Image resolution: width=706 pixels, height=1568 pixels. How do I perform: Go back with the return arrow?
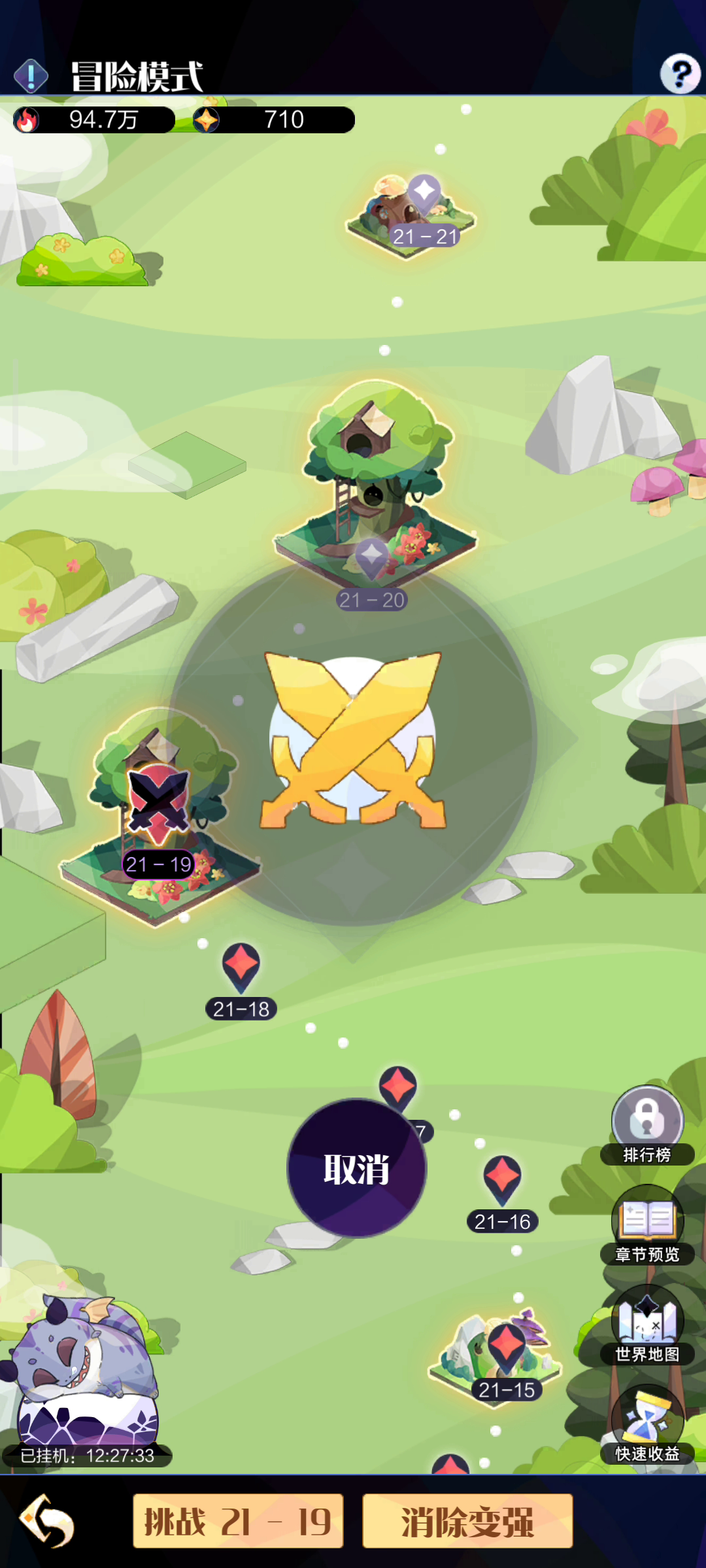[x=46, y=1521]
